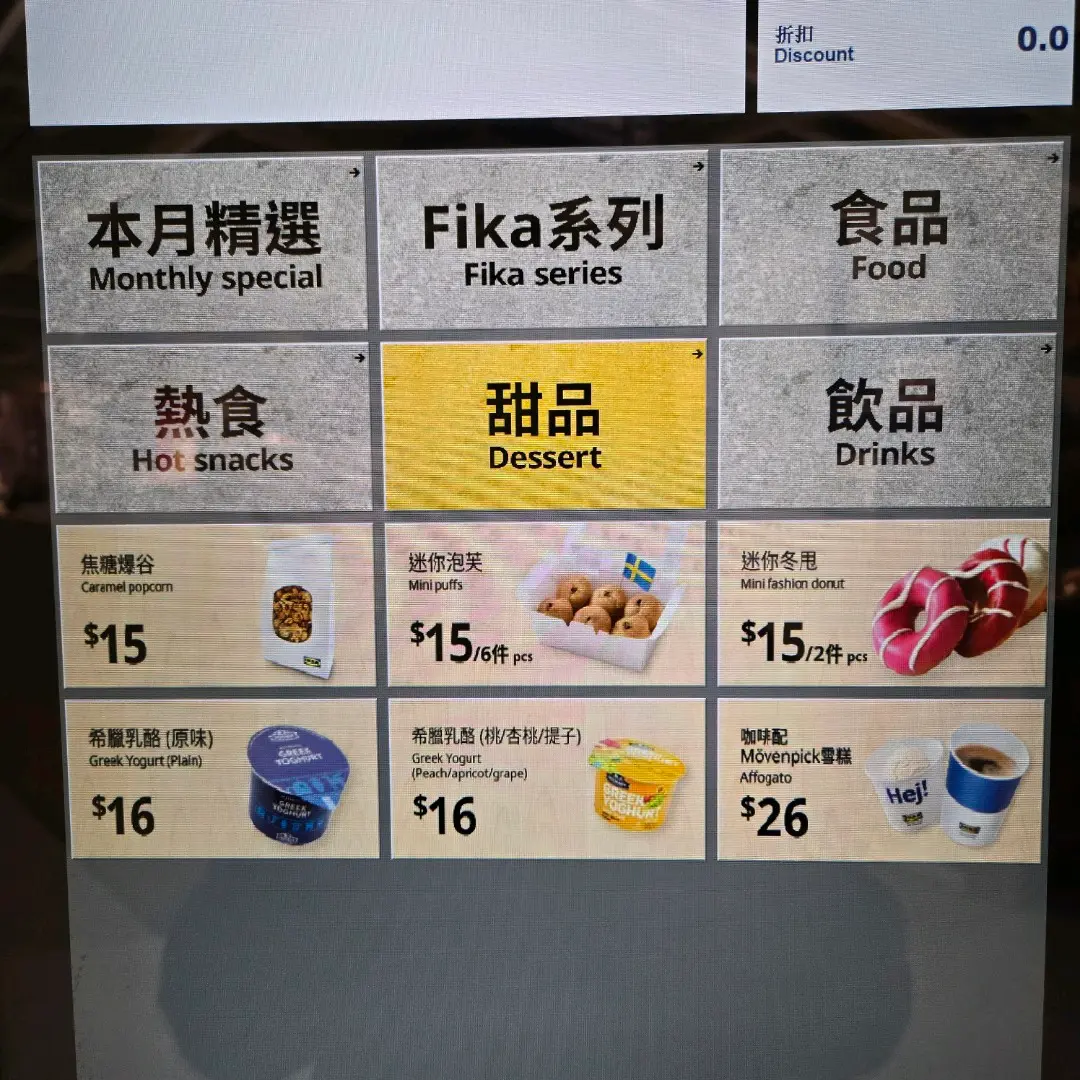Open the Food category
Screen dimensions: 1080x1080
pos(890,237)
